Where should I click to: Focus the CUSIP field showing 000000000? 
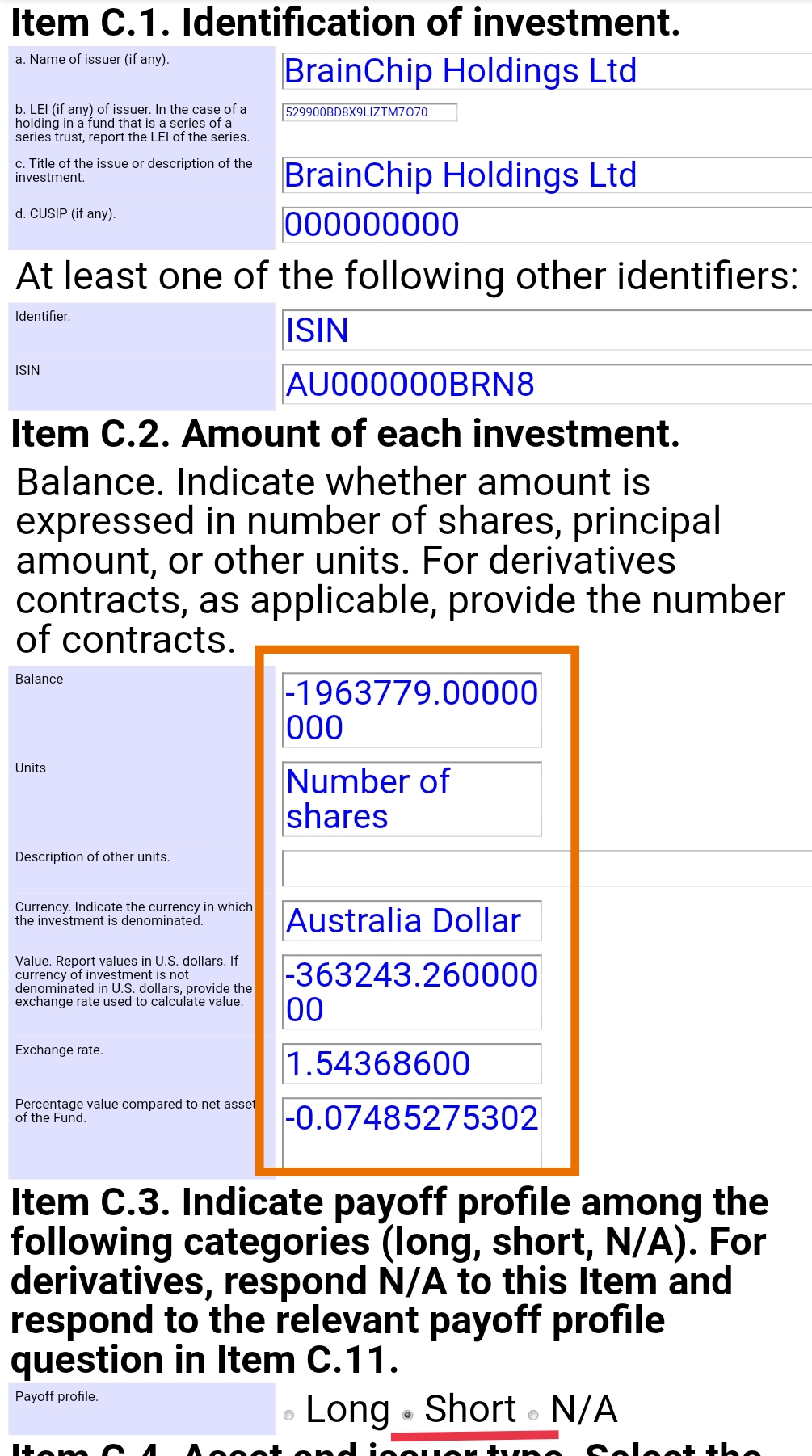tap(546, 225)
